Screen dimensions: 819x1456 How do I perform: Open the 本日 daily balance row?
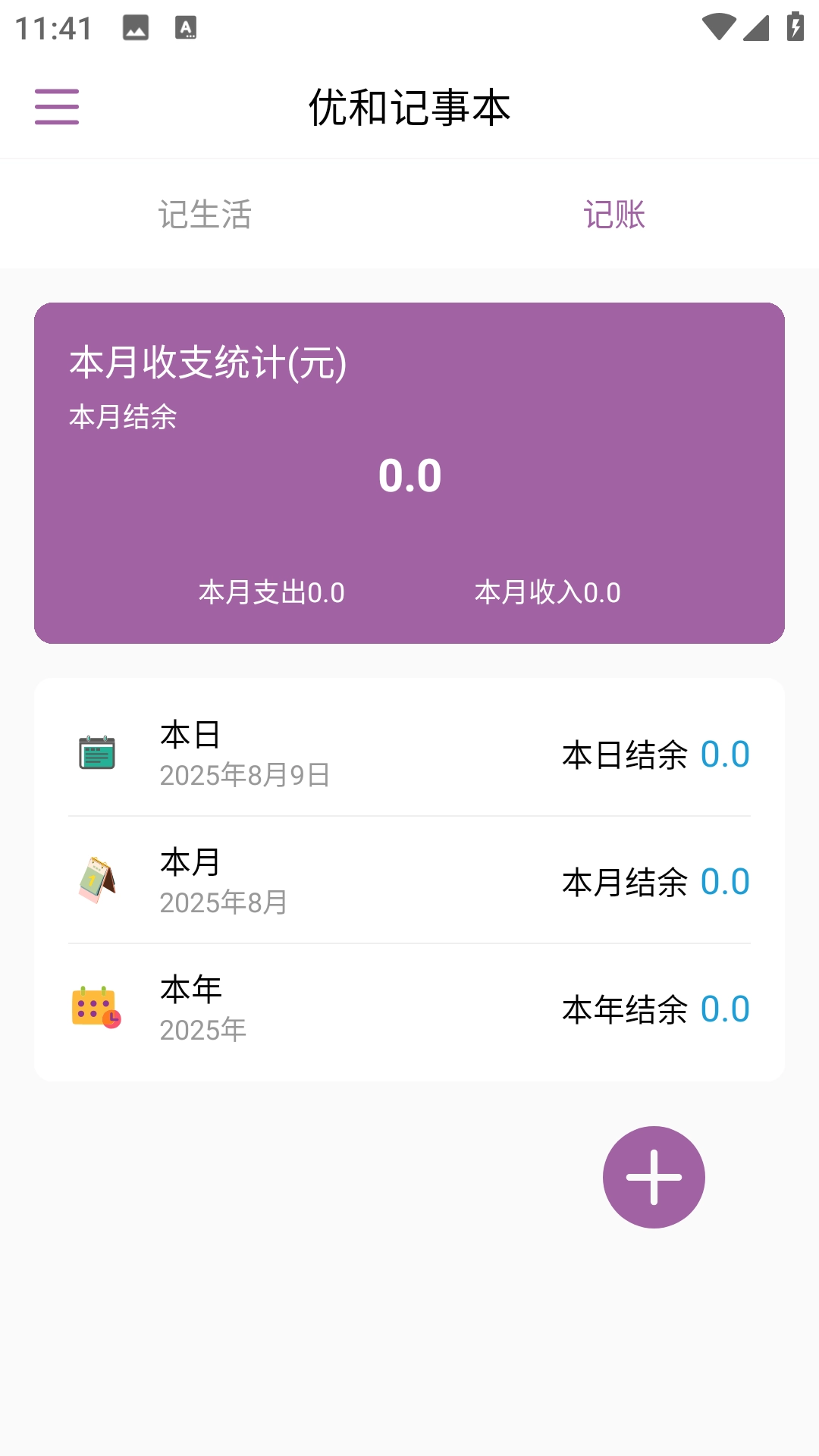click(x=409, y=753)
